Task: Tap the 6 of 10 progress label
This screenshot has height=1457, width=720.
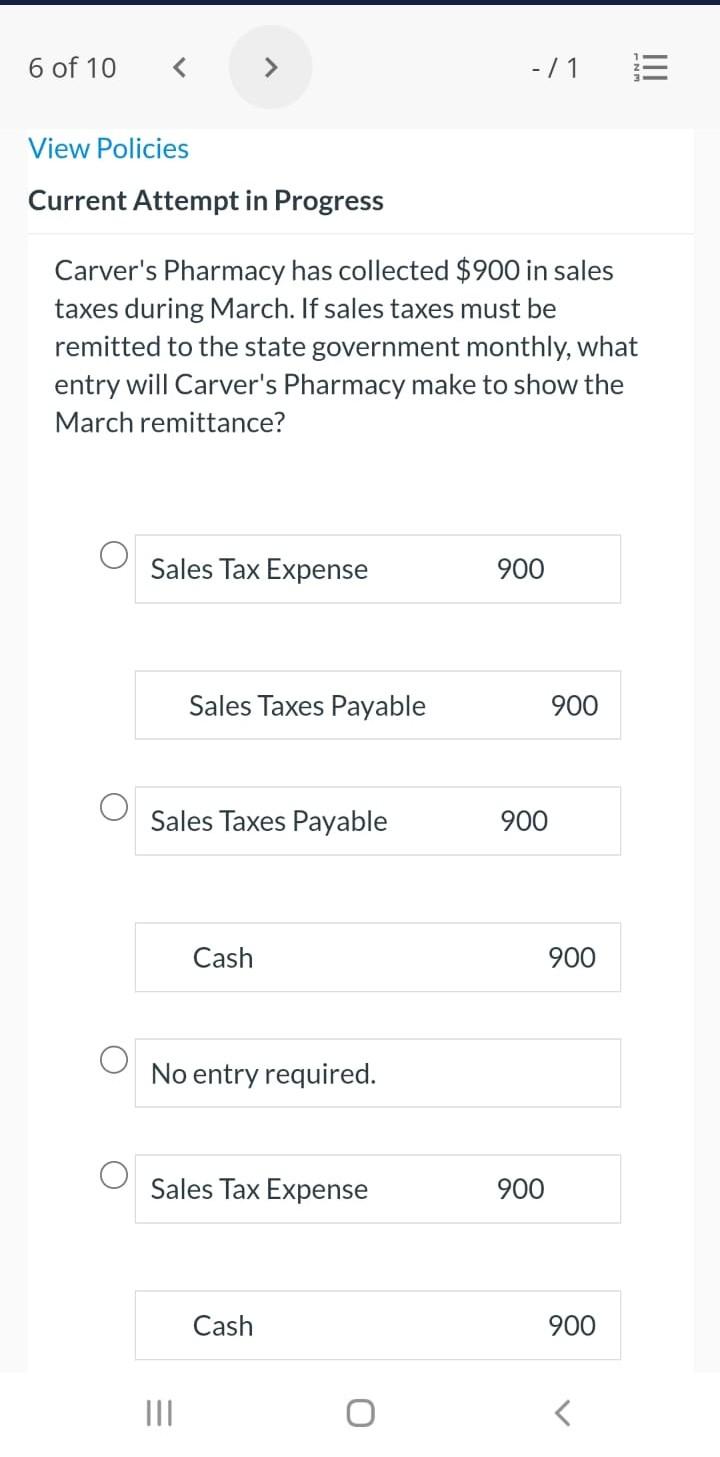Action: tap(72, 67)
